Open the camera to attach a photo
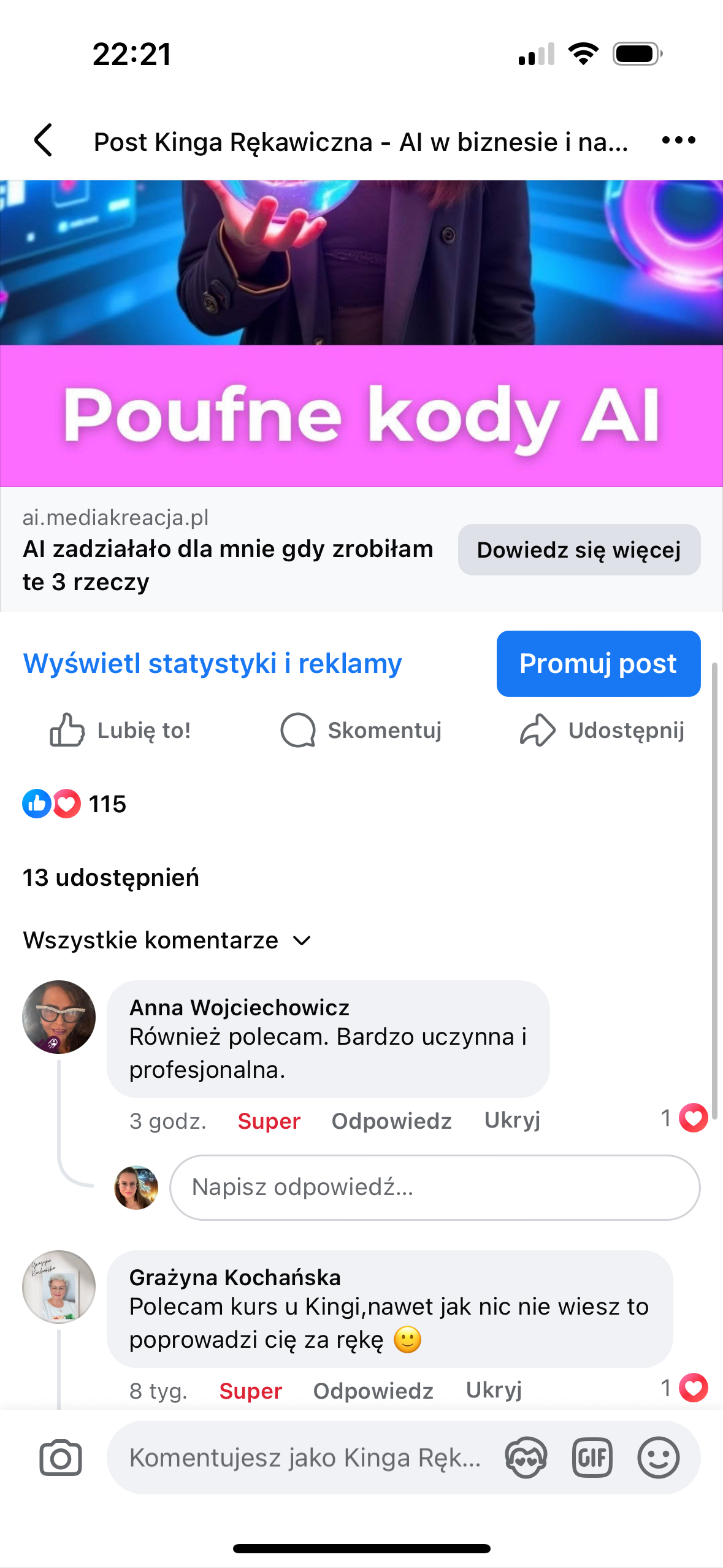 (x=61, y=1458)
